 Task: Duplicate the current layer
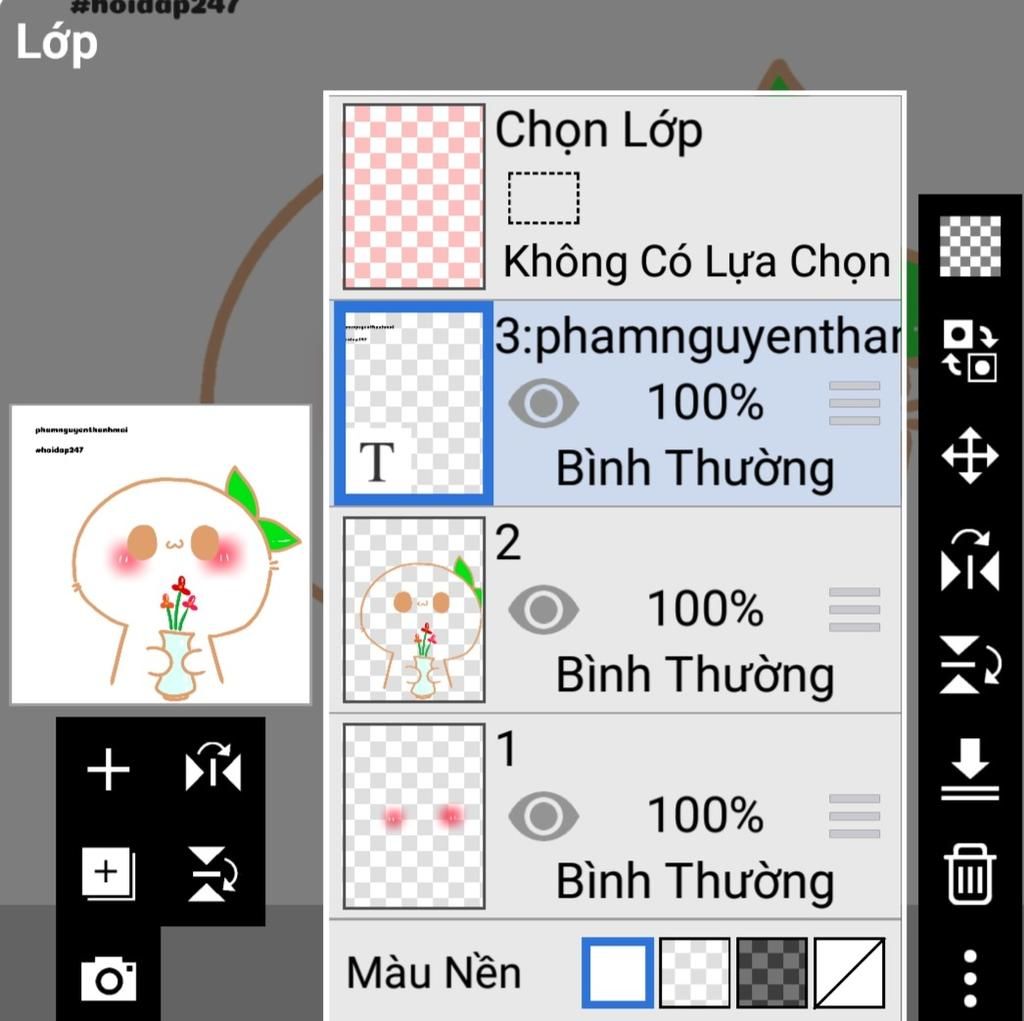tap(108, 874)
